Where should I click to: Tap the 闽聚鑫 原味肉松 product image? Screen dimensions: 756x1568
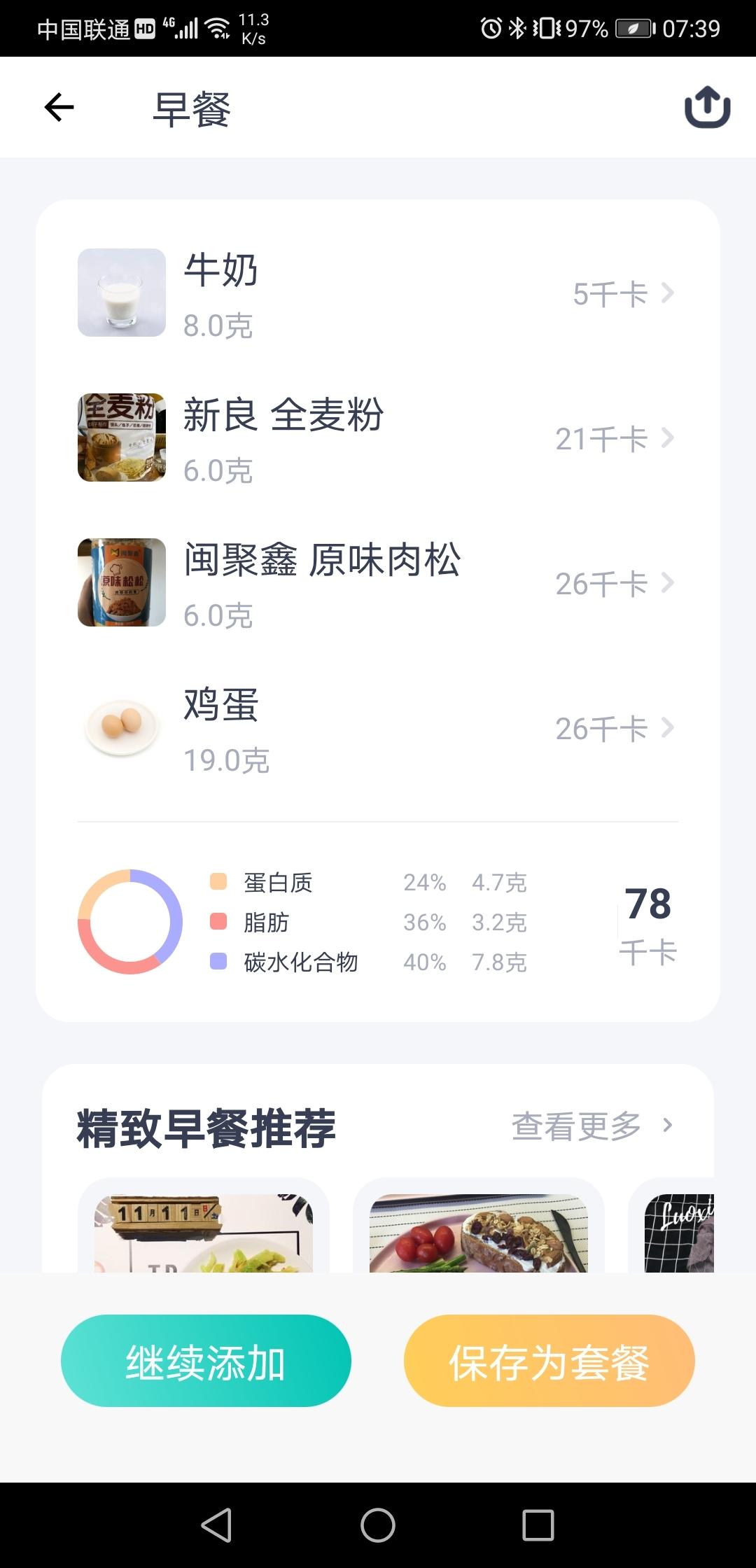121,582
